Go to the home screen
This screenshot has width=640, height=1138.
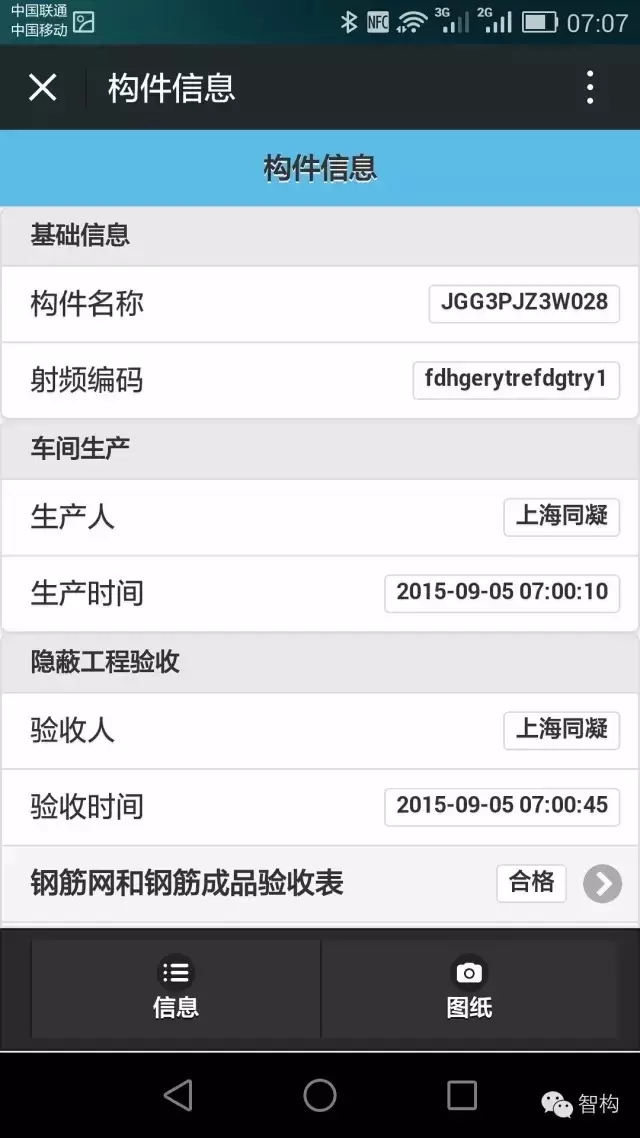click(320, 1095)
